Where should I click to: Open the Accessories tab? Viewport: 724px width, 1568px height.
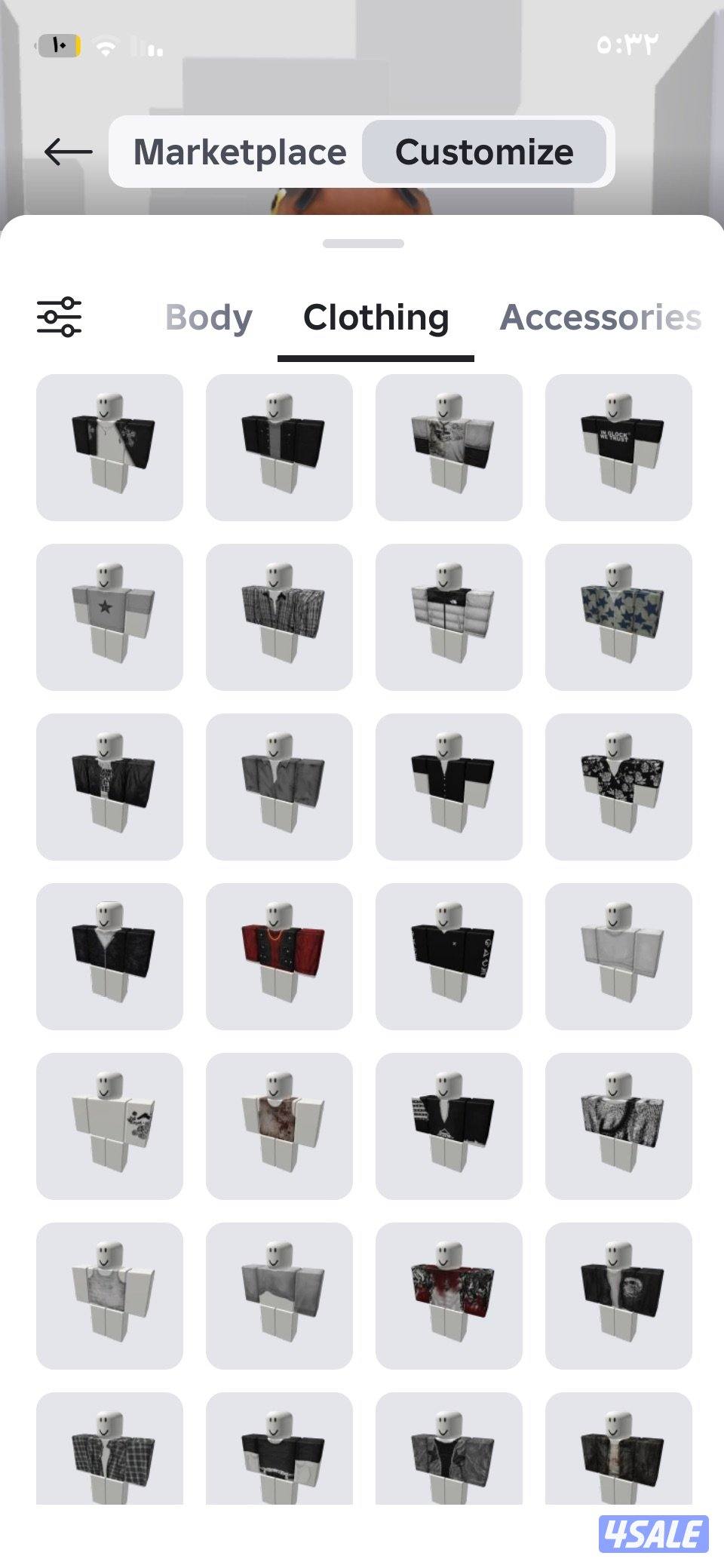[600, 317]
